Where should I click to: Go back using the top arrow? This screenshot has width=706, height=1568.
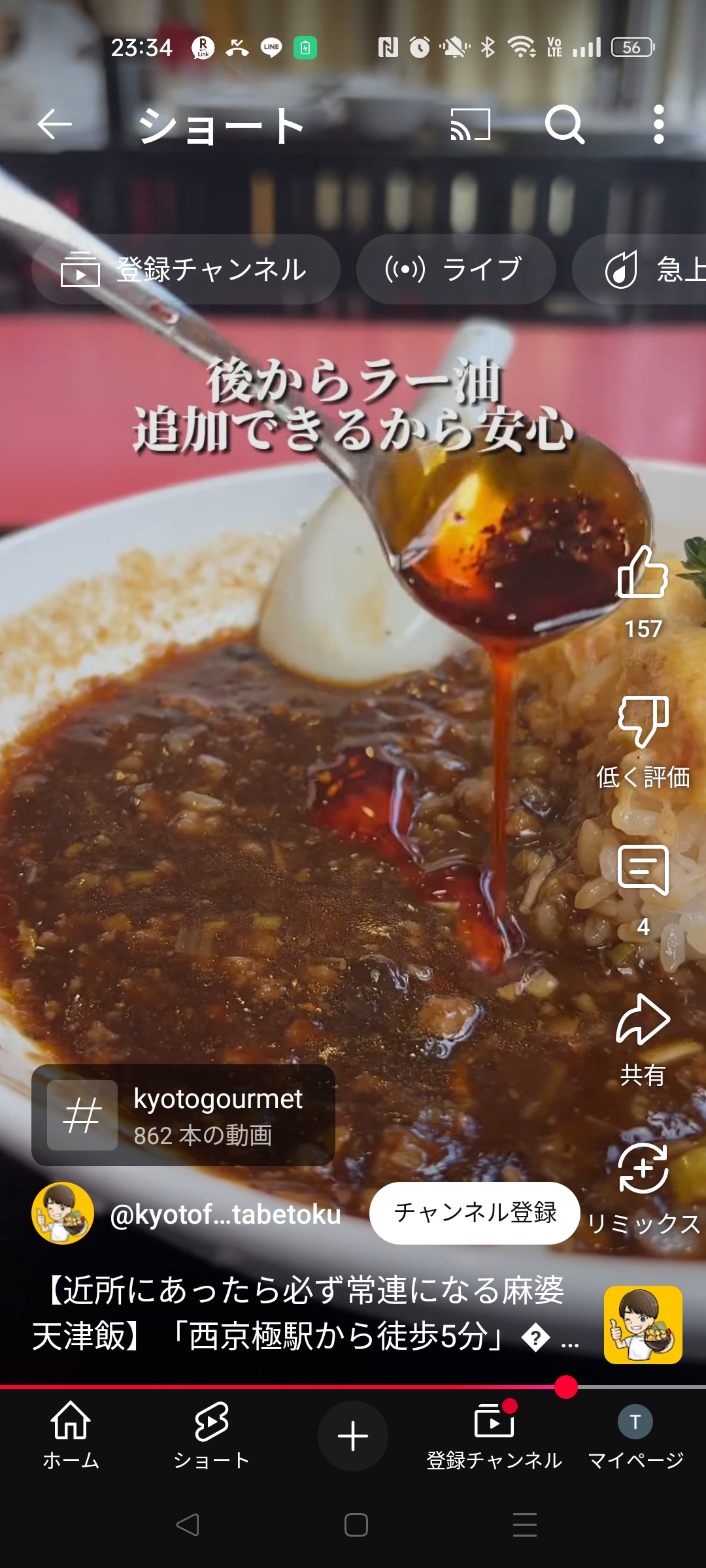click(x=54, y=124)
